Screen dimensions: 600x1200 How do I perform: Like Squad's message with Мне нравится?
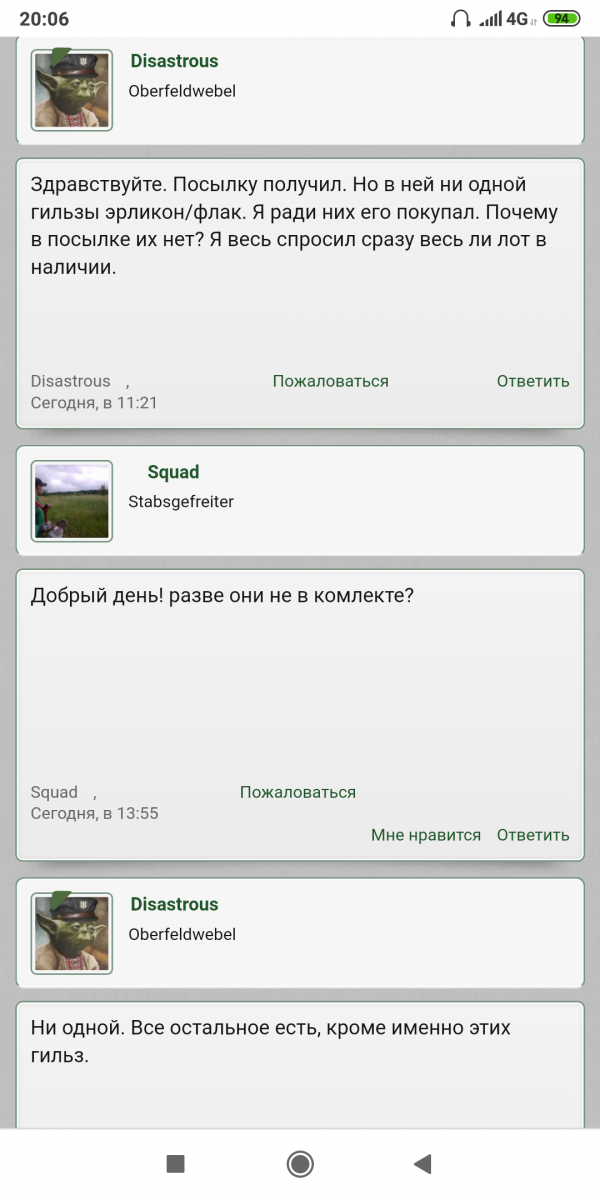pyautogui.click(x=425, y=835)
